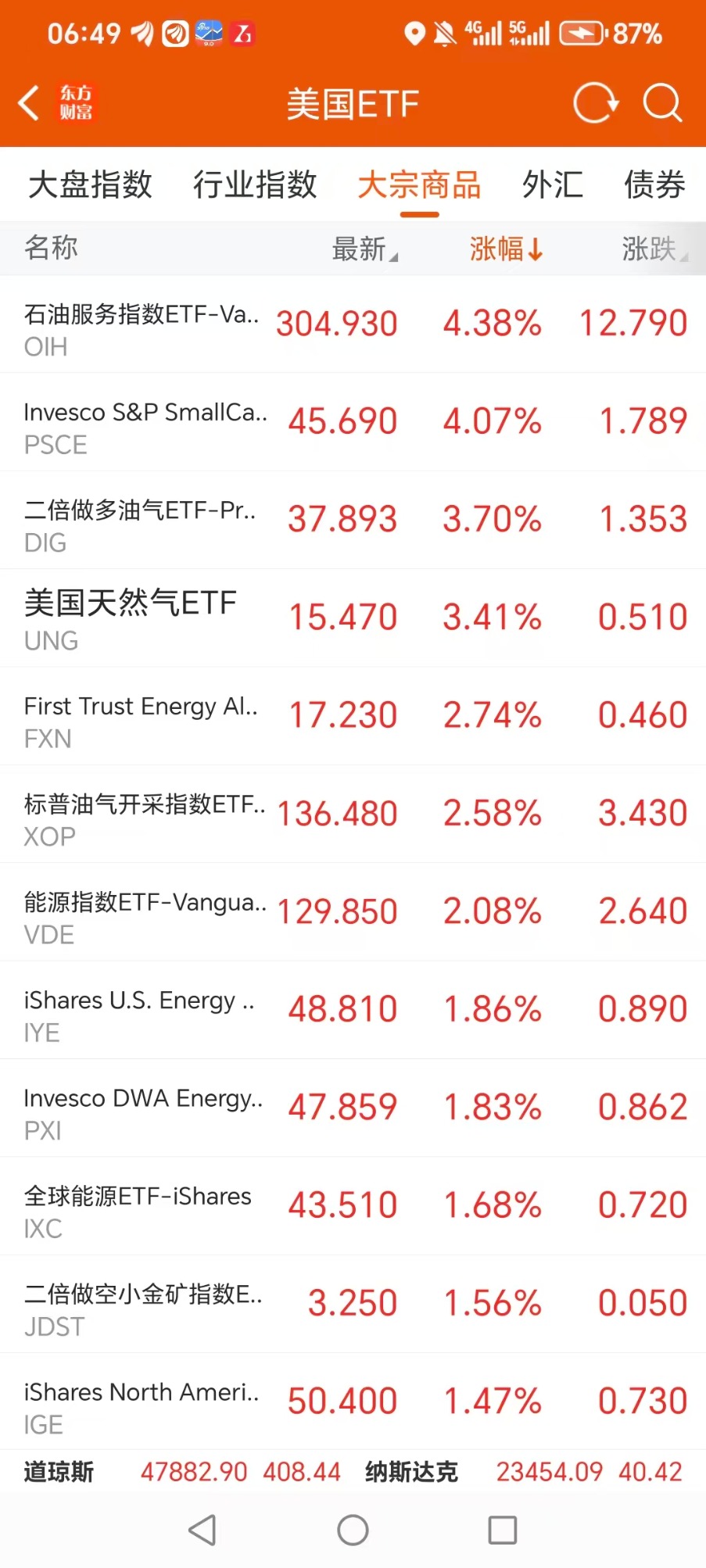Open the search magnifier icon
This screenshot has width=706, height=1568.
662,103
